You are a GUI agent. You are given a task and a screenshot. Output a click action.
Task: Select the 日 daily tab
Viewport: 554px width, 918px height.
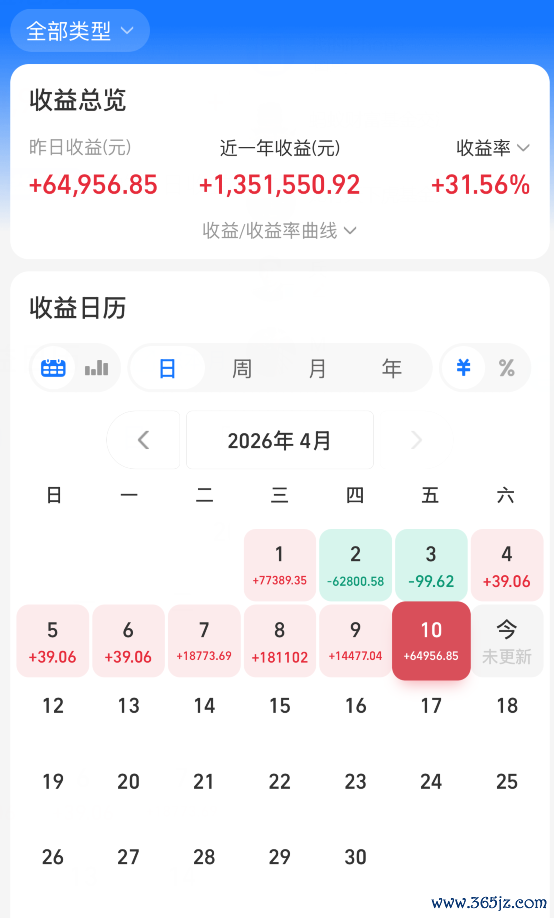point(167,369)
